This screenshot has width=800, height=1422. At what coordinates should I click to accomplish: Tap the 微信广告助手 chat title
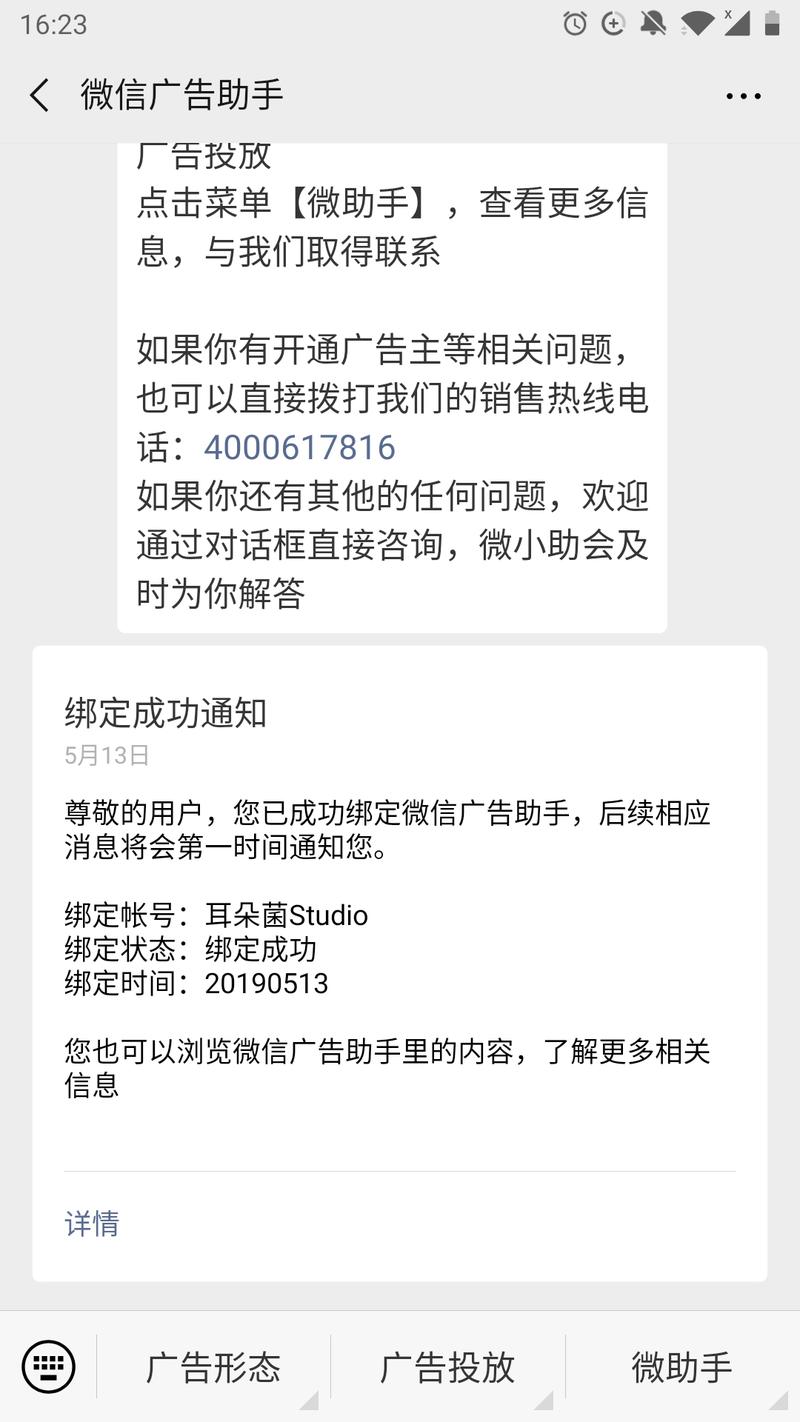[180, 93]
